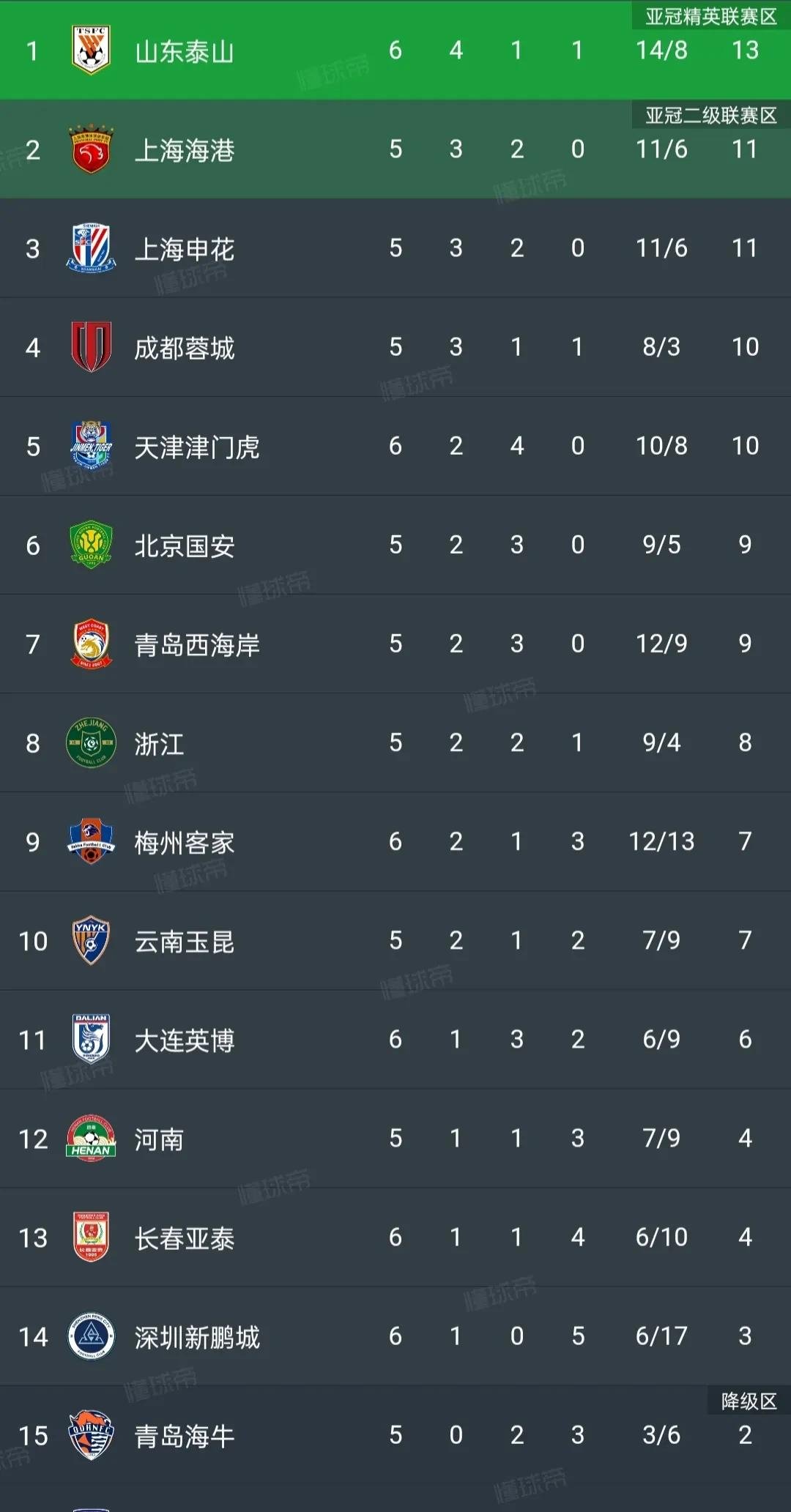
Task: Select the 浙江 team row
Action: [x=159, y=743]
